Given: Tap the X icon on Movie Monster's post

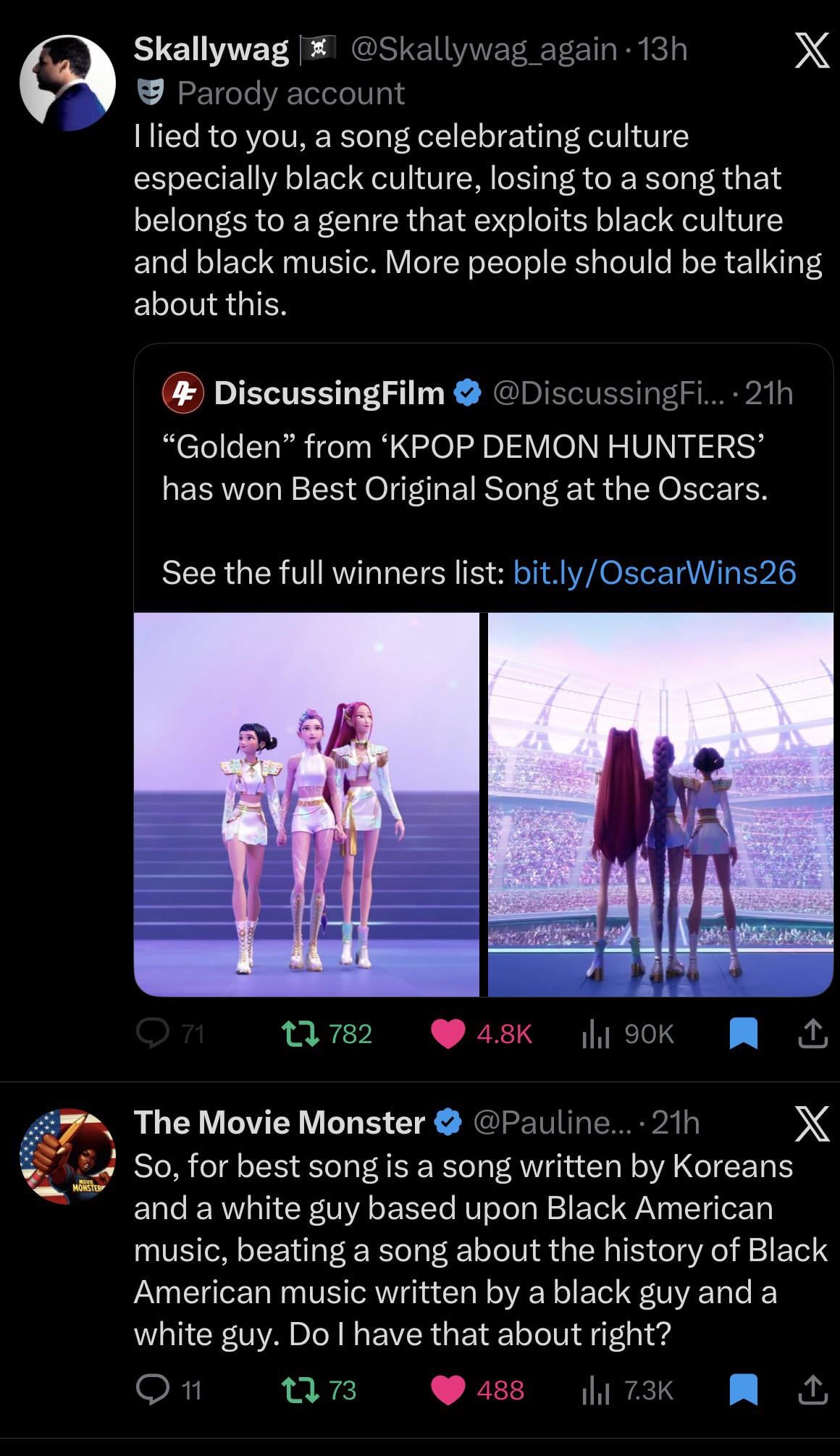Looking at the screenshot, I should click(x=812, y=1126).
